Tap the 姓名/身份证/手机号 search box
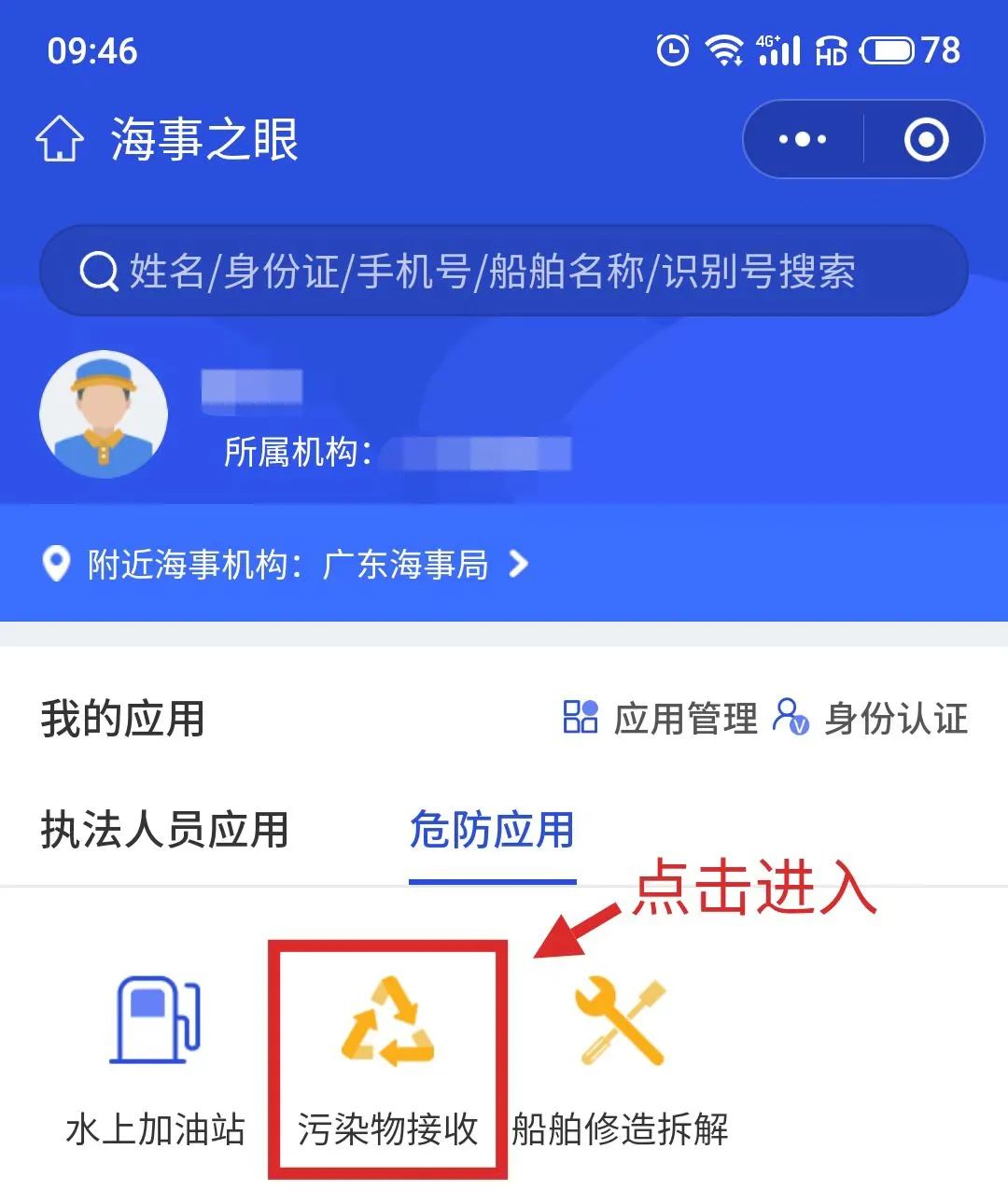 click(504, 272)
